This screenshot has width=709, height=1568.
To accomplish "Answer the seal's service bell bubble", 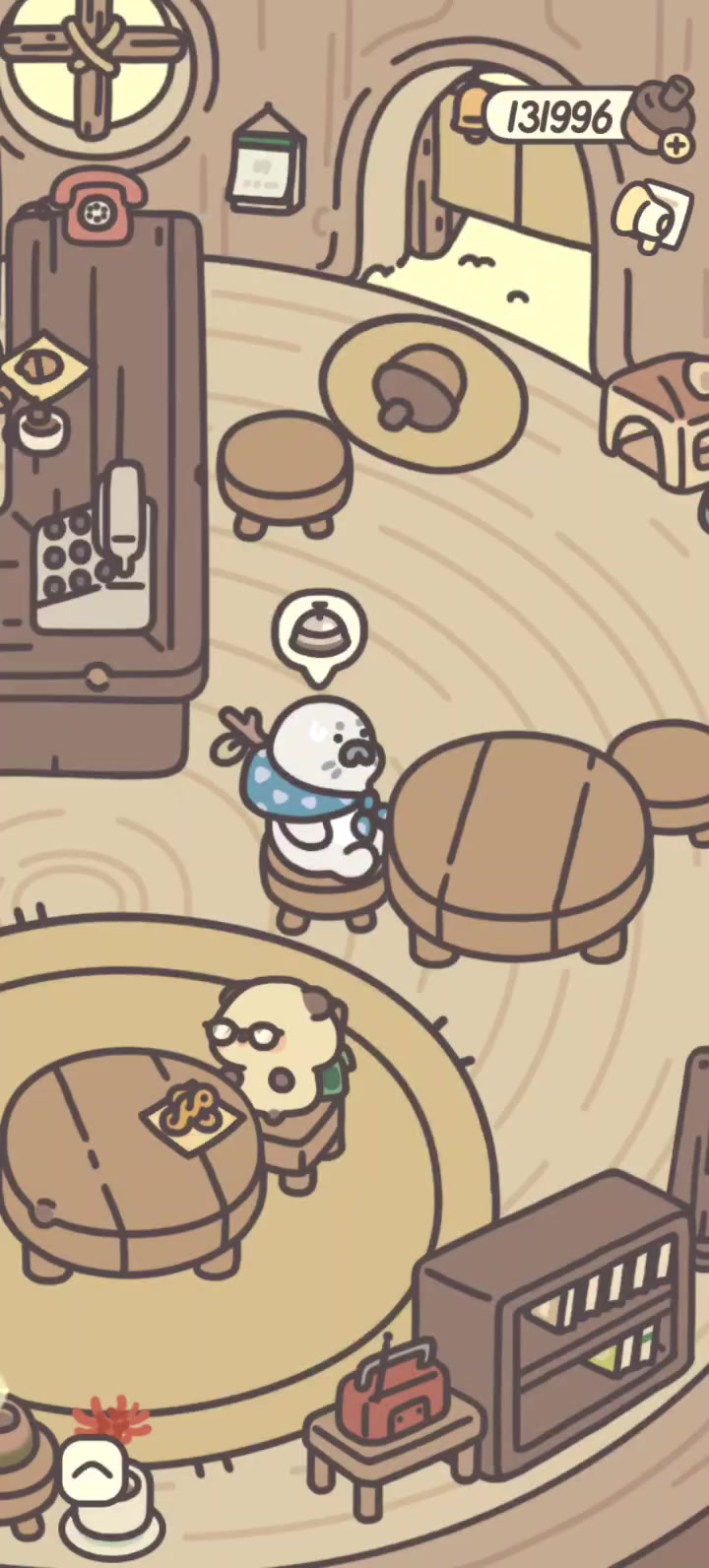I will pyautogui.click(x=319, y=633).
